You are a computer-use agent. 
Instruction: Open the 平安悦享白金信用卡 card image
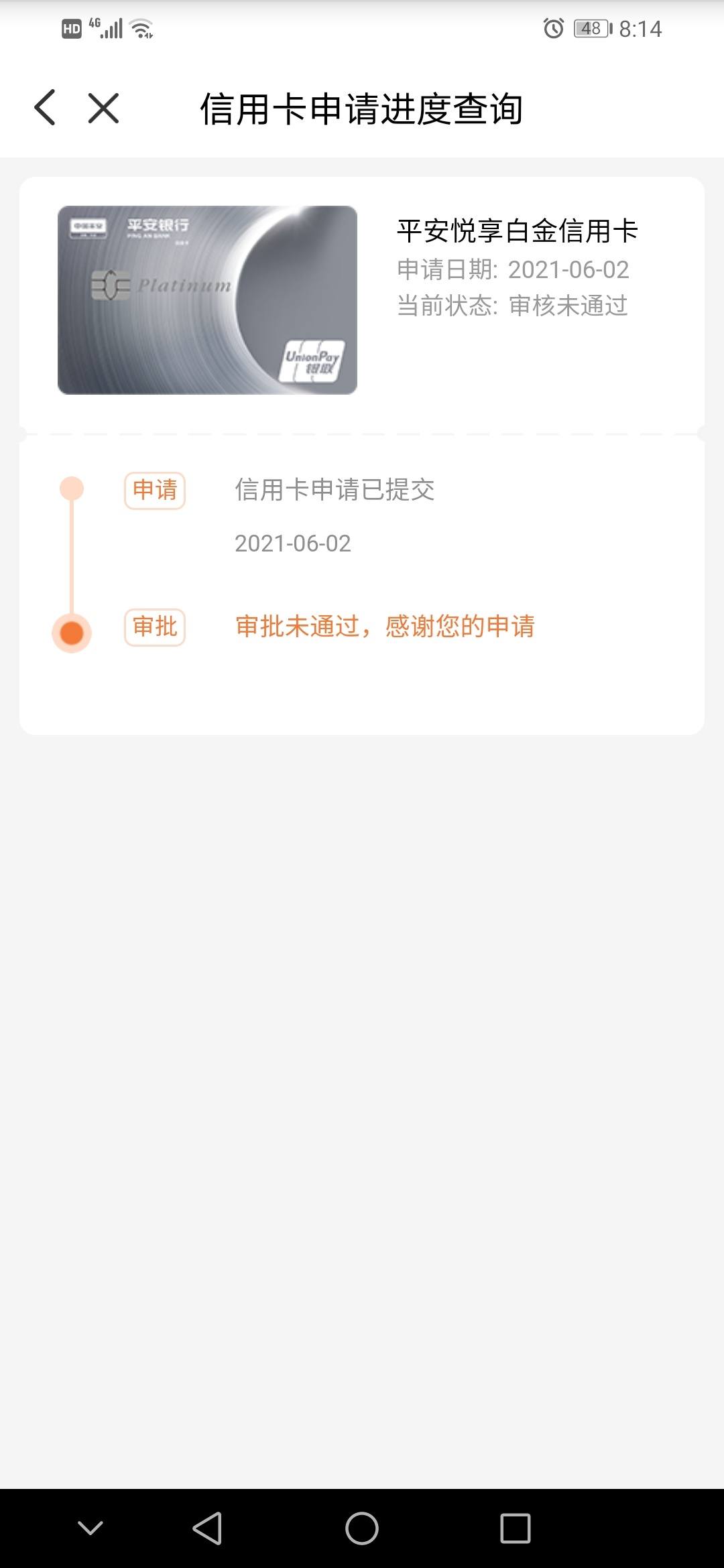tap(207, 300)
